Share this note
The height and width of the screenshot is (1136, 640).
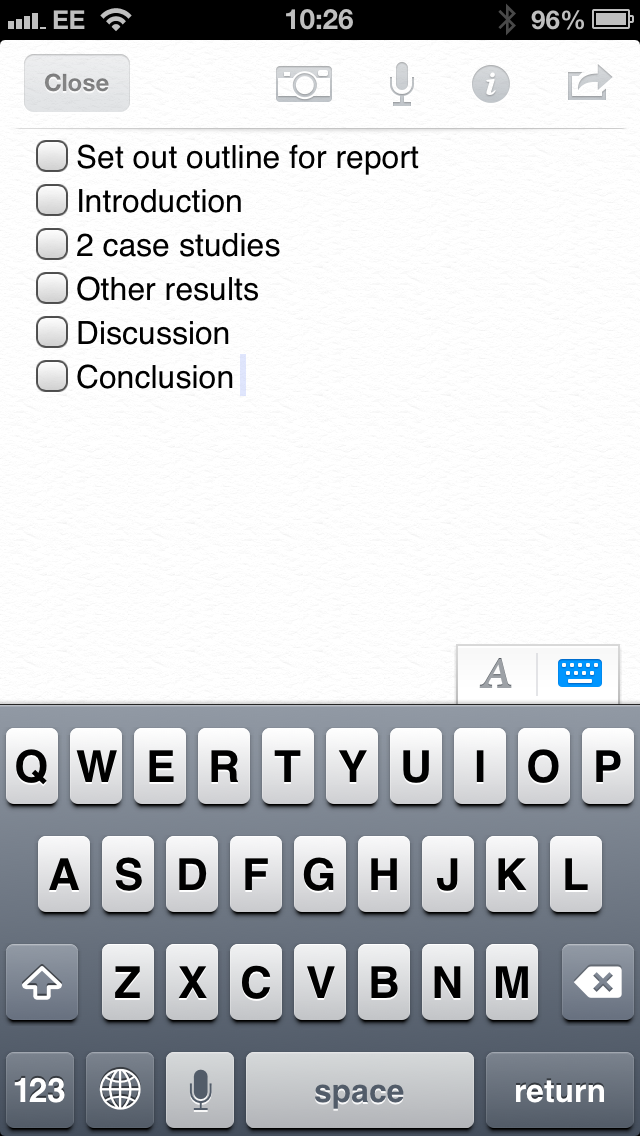pyautogui.click(x=589, y=83)
